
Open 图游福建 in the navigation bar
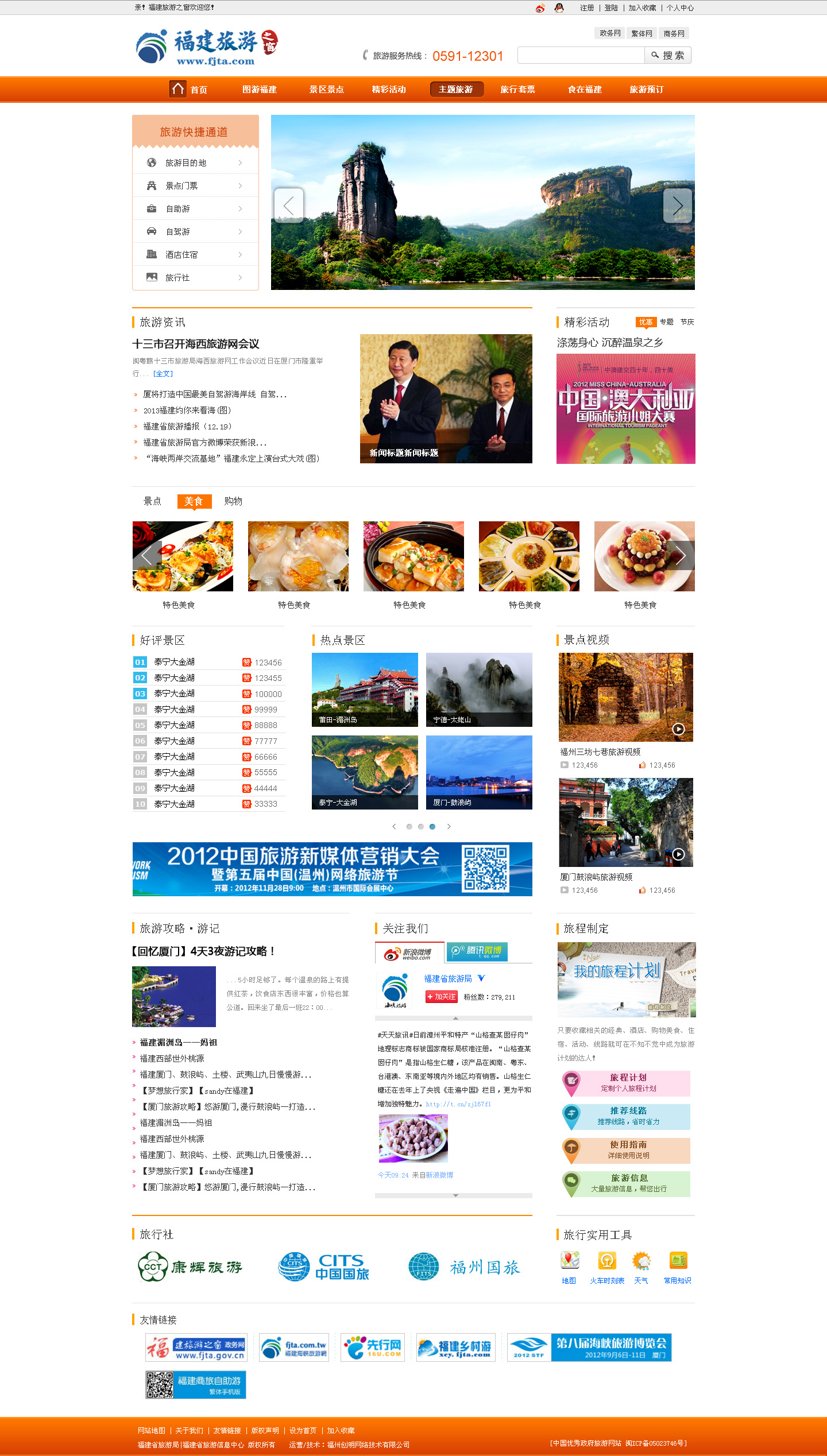[260, 90]
